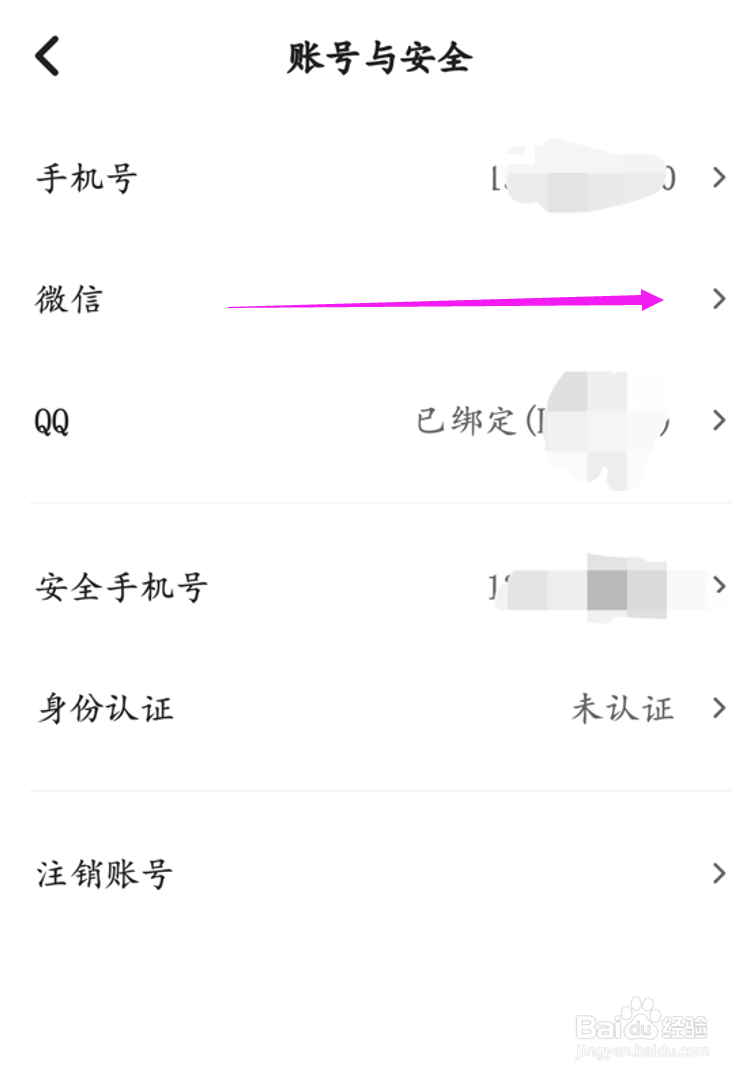751x1077 pixels.
Task: Open the QQ binding row
Action: (x=375, y=421)
